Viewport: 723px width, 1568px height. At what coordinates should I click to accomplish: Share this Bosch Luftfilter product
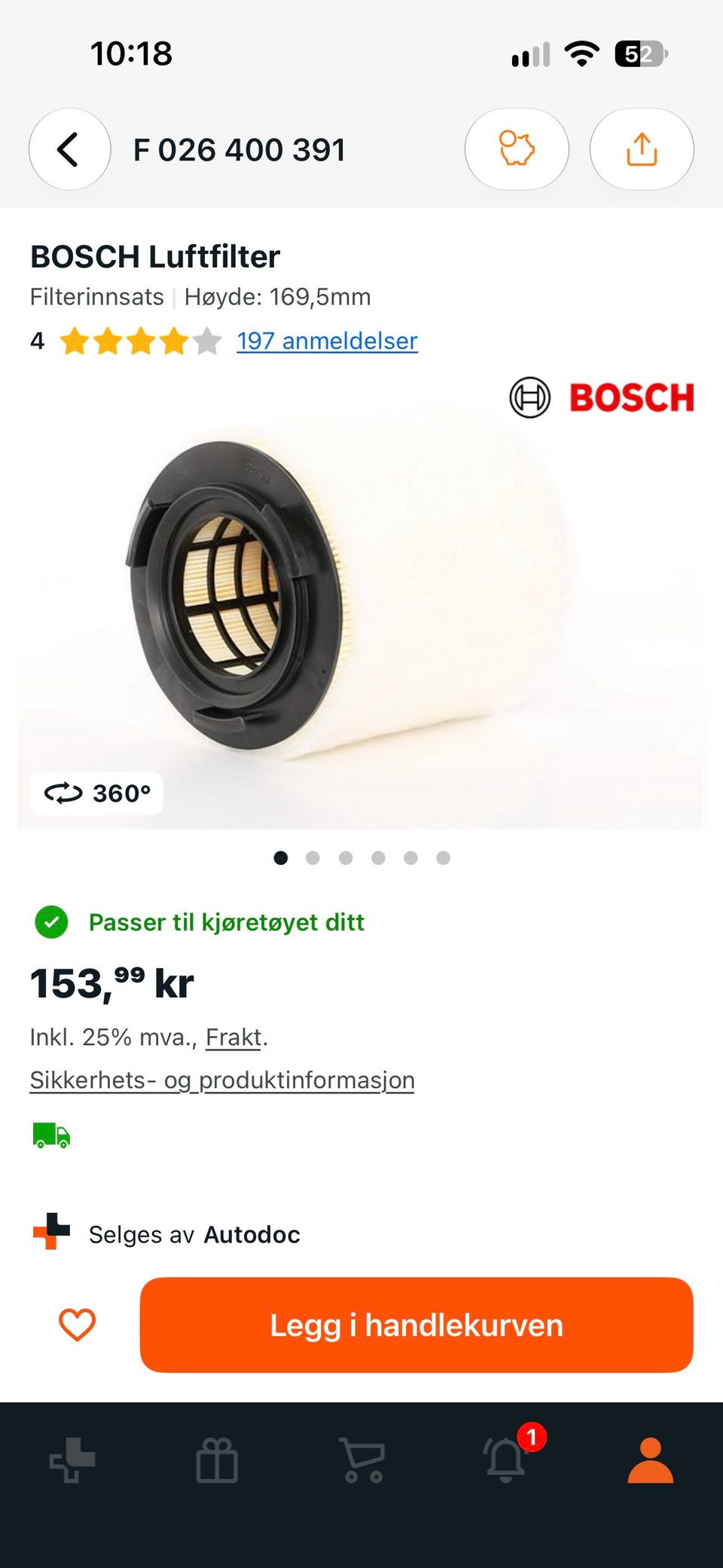(x=642, y=149)
